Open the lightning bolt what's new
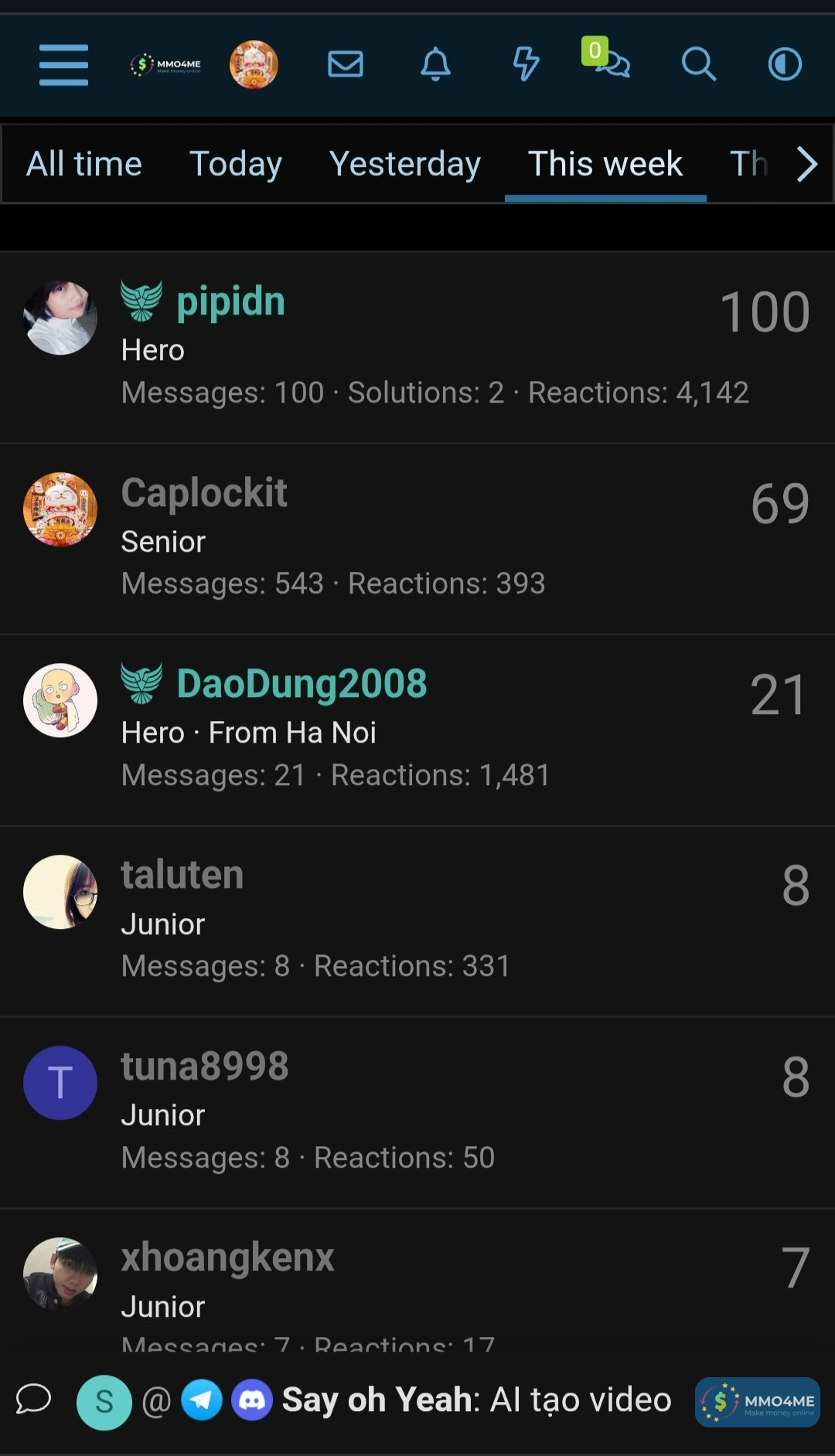This screenshot has width=835, height=1456. [526, 64]
